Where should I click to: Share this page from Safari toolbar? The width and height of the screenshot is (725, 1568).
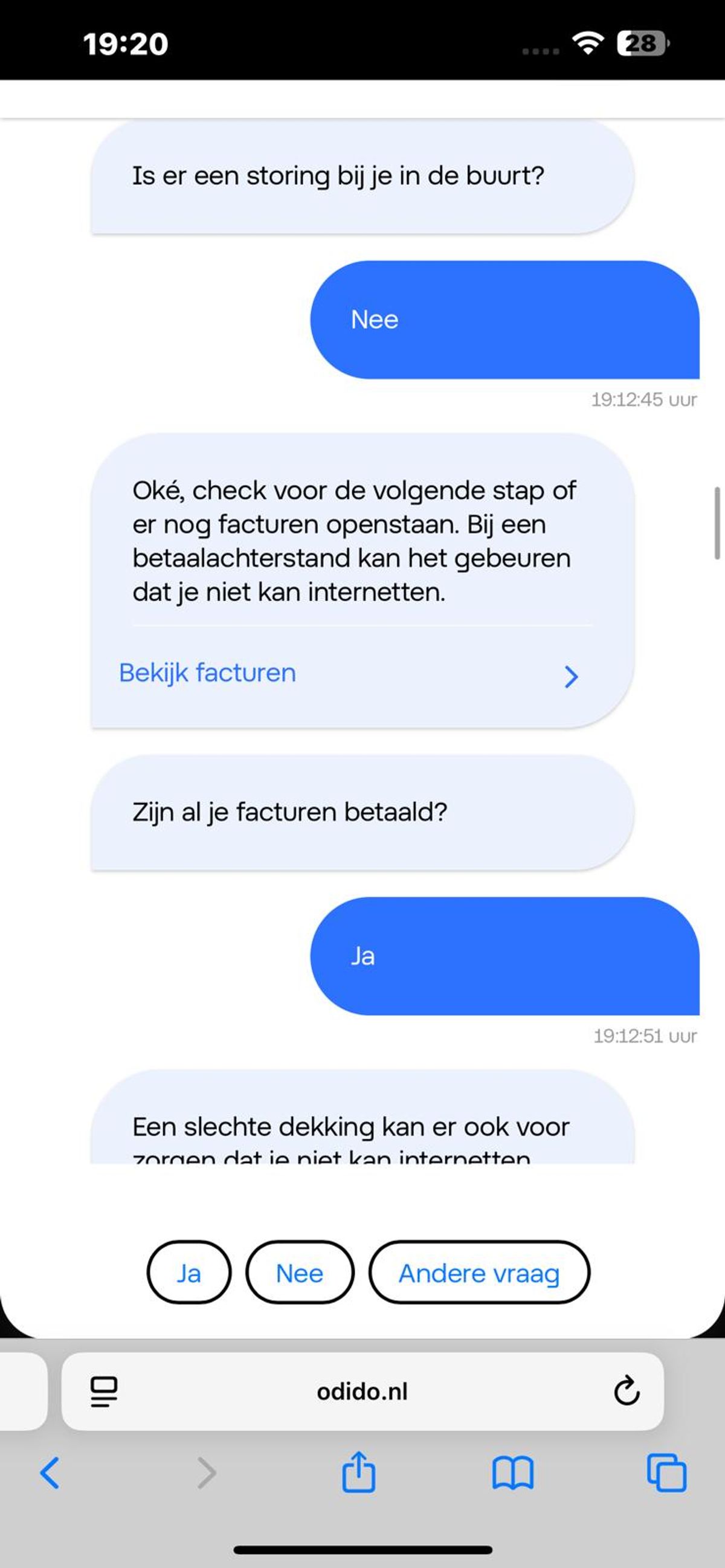point(358,1473)
